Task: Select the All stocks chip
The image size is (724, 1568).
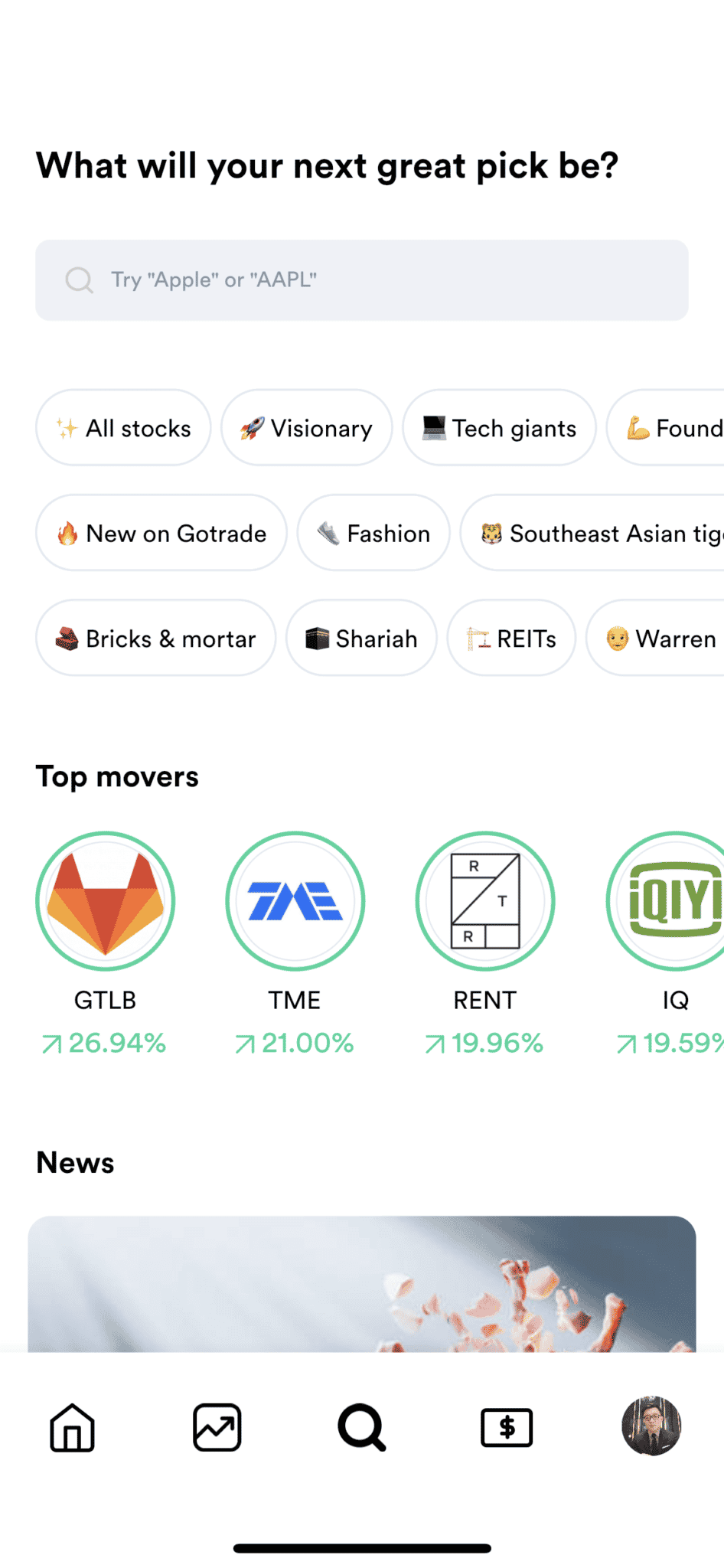Action: point(123,427)
